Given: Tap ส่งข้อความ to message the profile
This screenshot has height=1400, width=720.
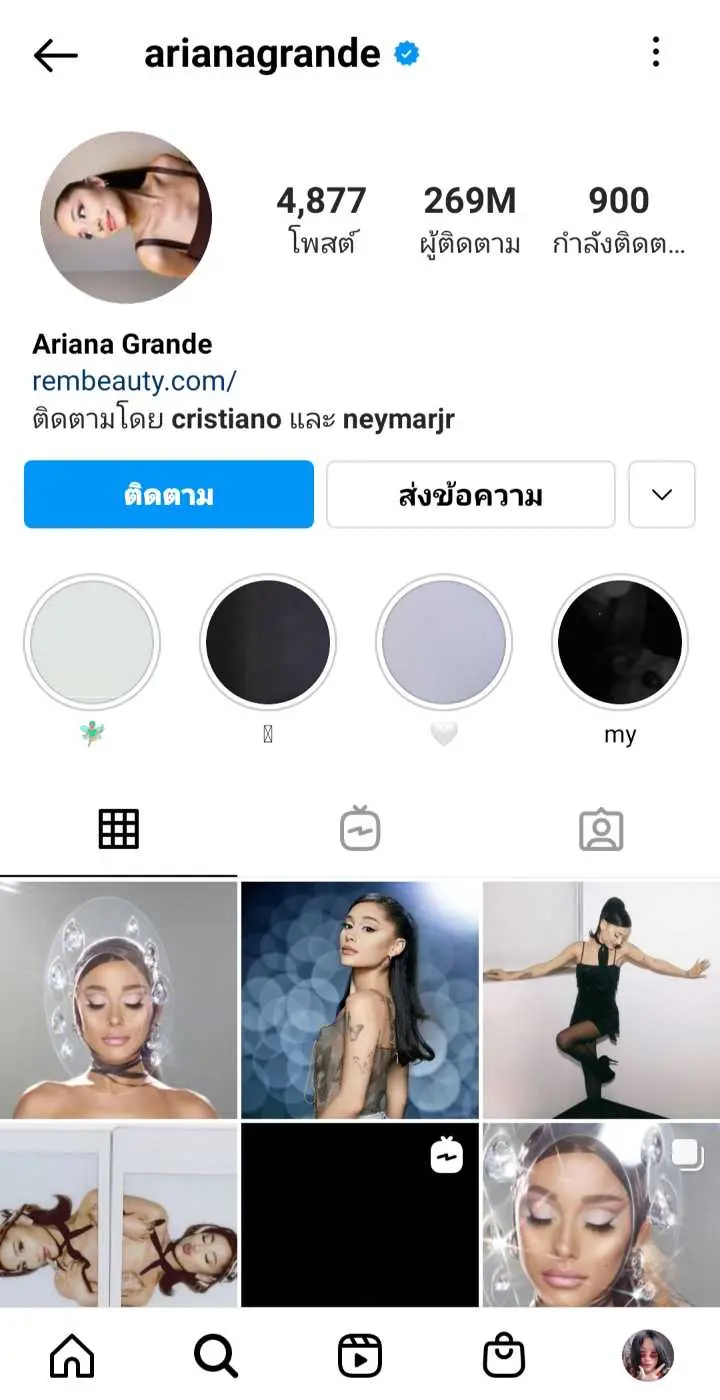Looking at the screenshot, I should pos(470,494).
